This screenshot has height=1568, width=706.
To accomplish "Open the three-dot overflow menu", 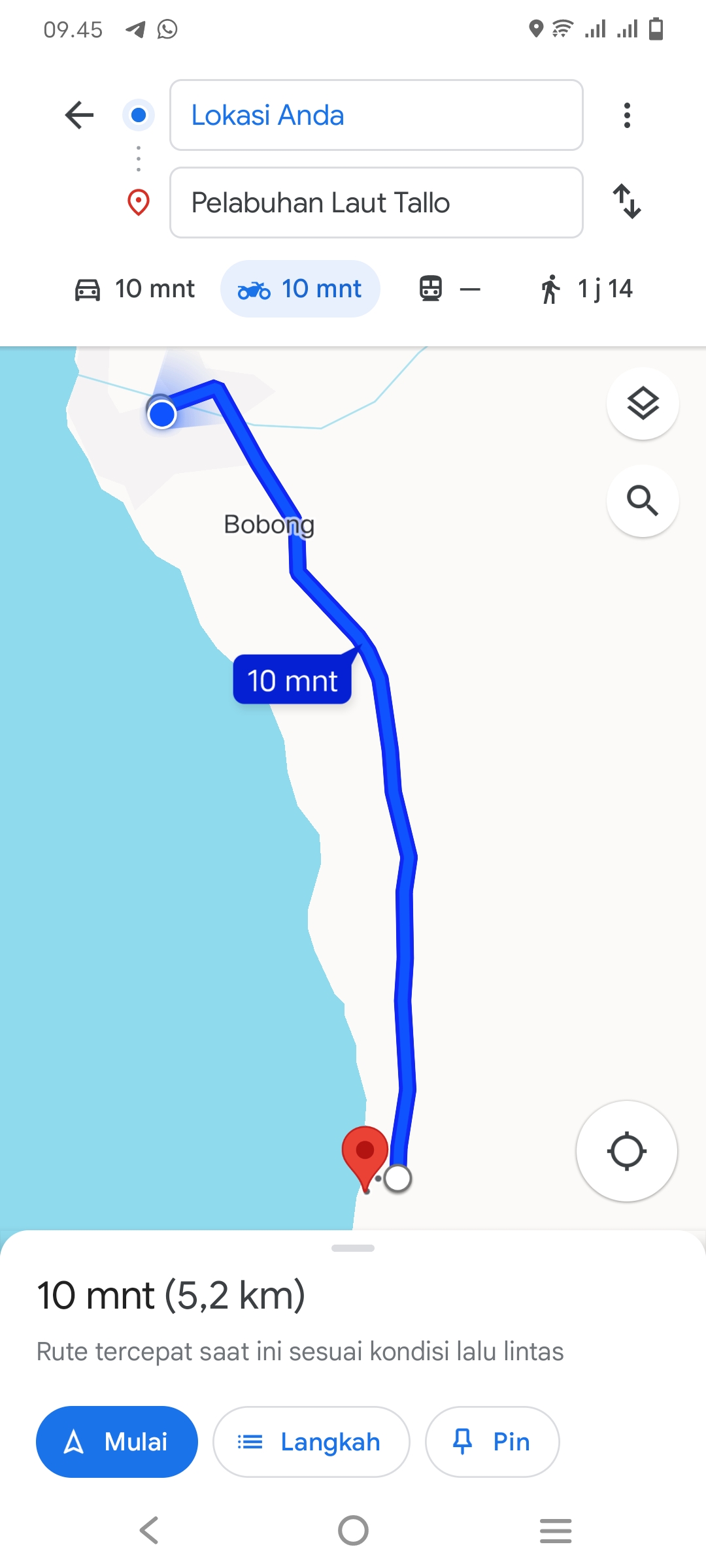I will (627, 116).
